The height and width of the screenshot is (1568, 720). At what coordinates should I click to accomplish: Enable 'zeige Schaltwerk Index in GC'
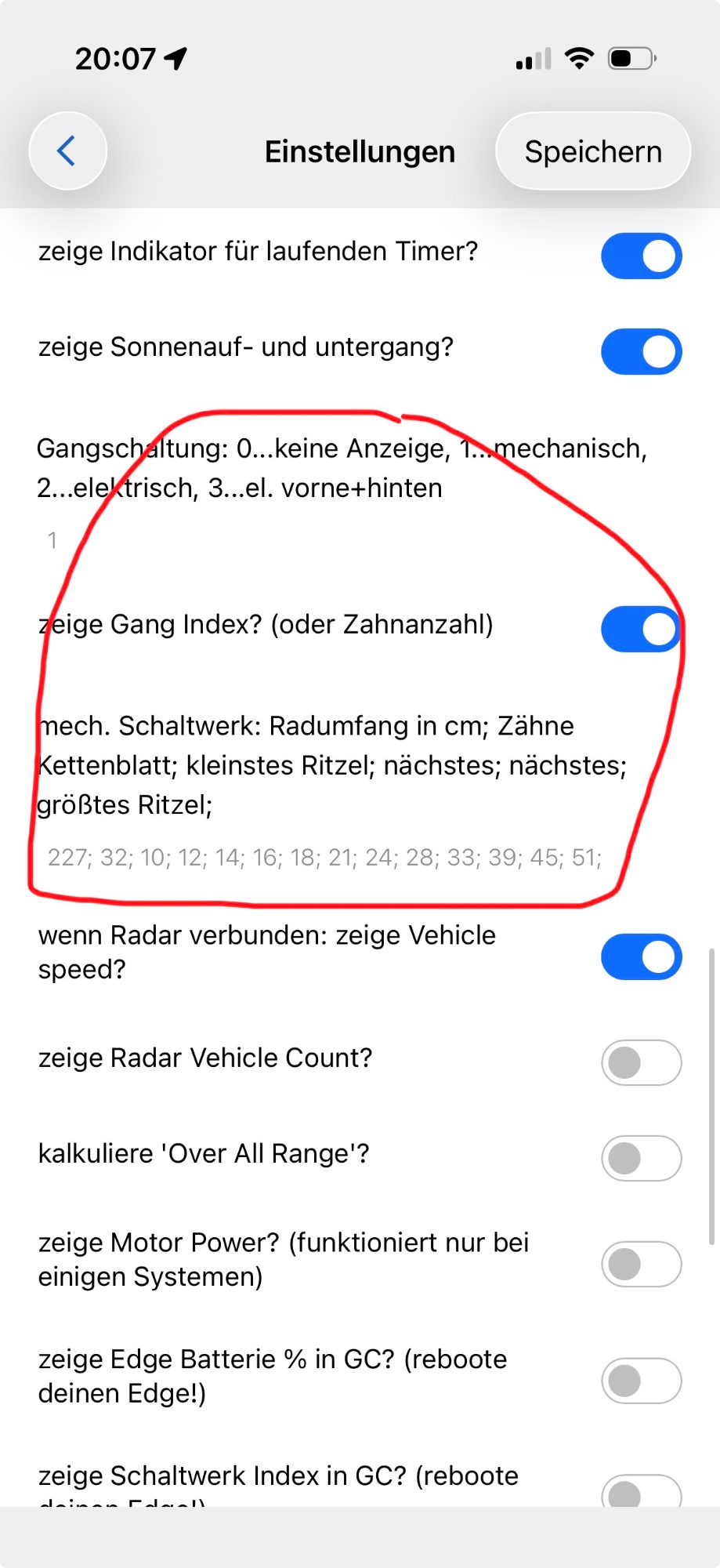point(641,1492)
